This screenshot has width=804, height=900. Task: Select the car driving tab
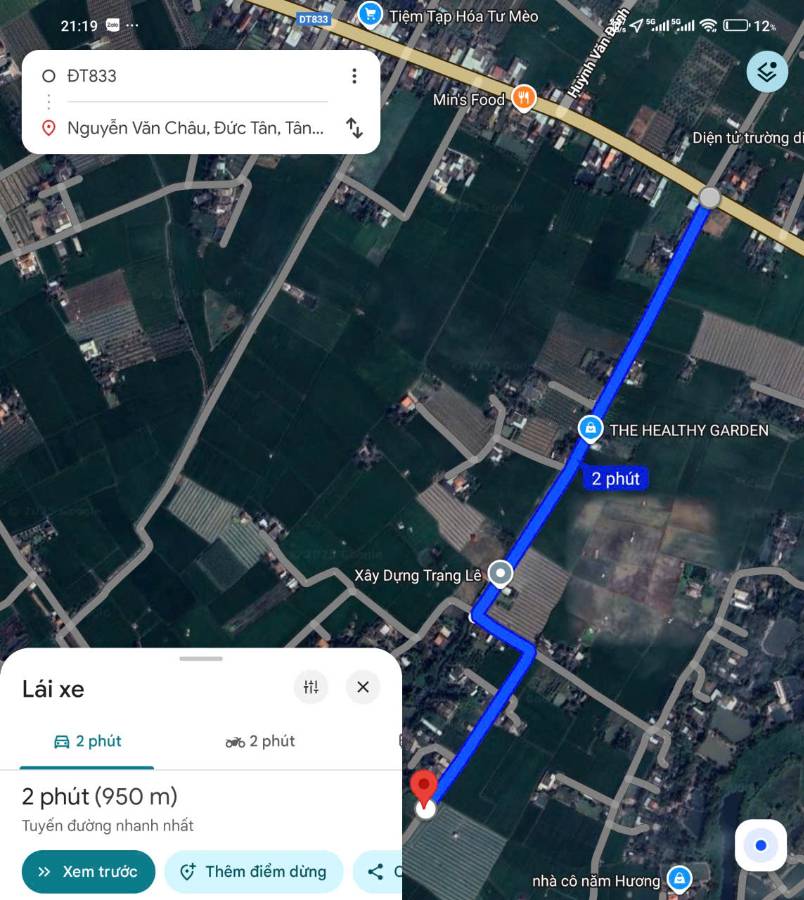(86, 741)
